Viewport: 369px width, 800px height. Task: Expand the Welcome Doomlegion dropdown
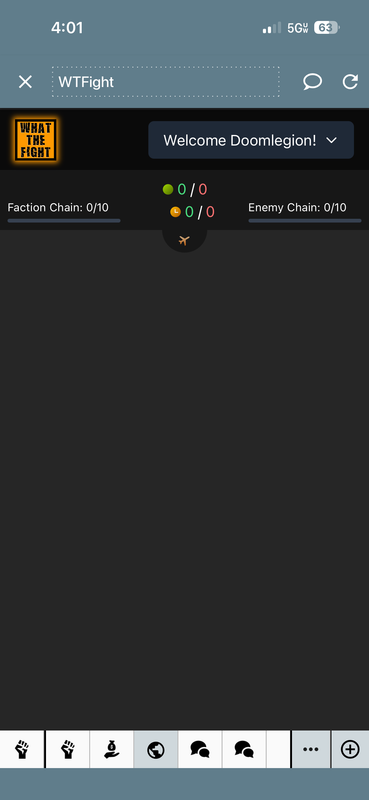(251, 140)
